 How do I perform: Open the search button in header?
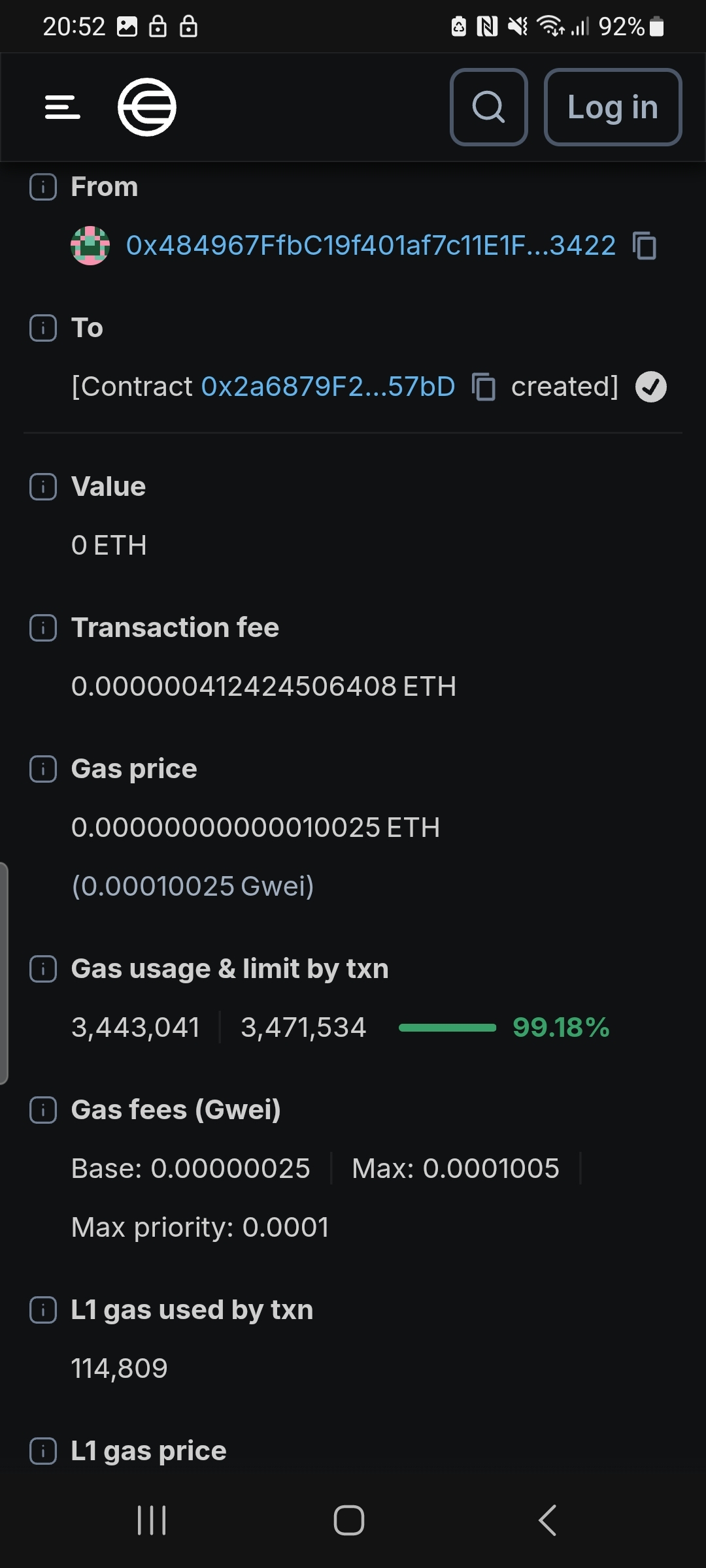coord(489,107)
